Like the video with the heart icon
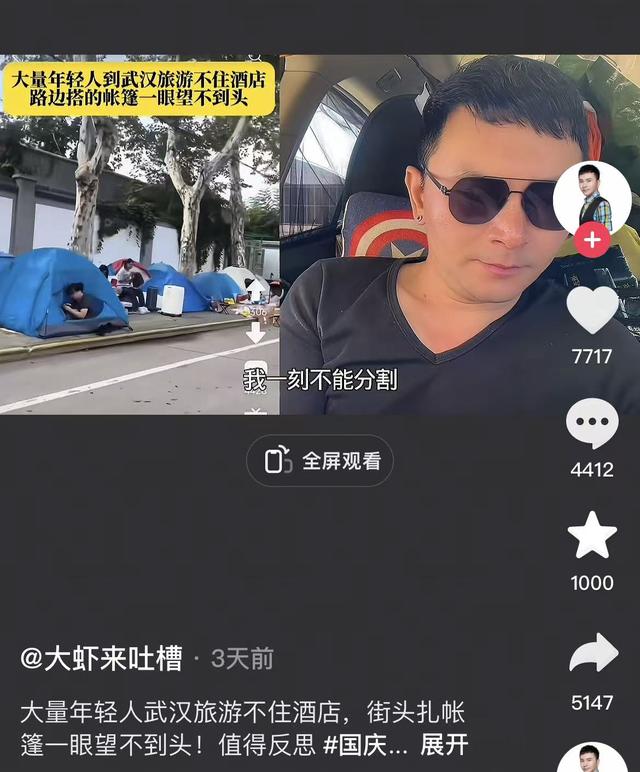Viewport: 640px width, 772px height. (592, 311)
